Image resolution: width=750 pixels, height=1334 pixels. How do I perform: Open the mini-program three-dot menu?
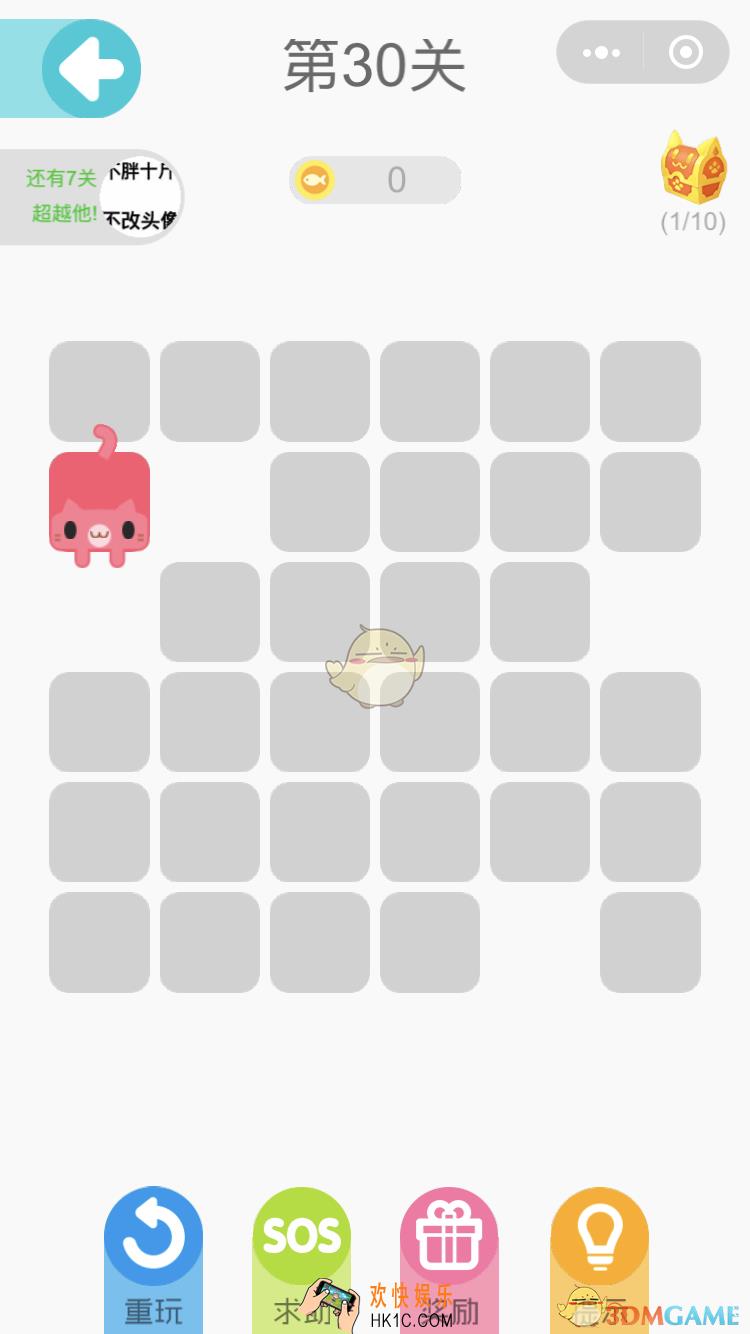(x=601, y=53)
